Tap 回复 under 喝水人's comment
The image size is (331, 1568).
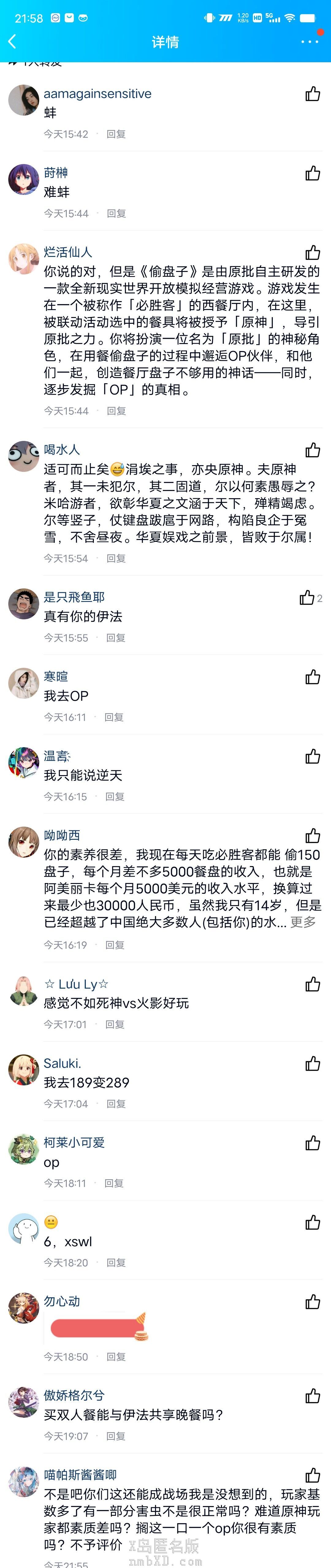tap(116, 558)
